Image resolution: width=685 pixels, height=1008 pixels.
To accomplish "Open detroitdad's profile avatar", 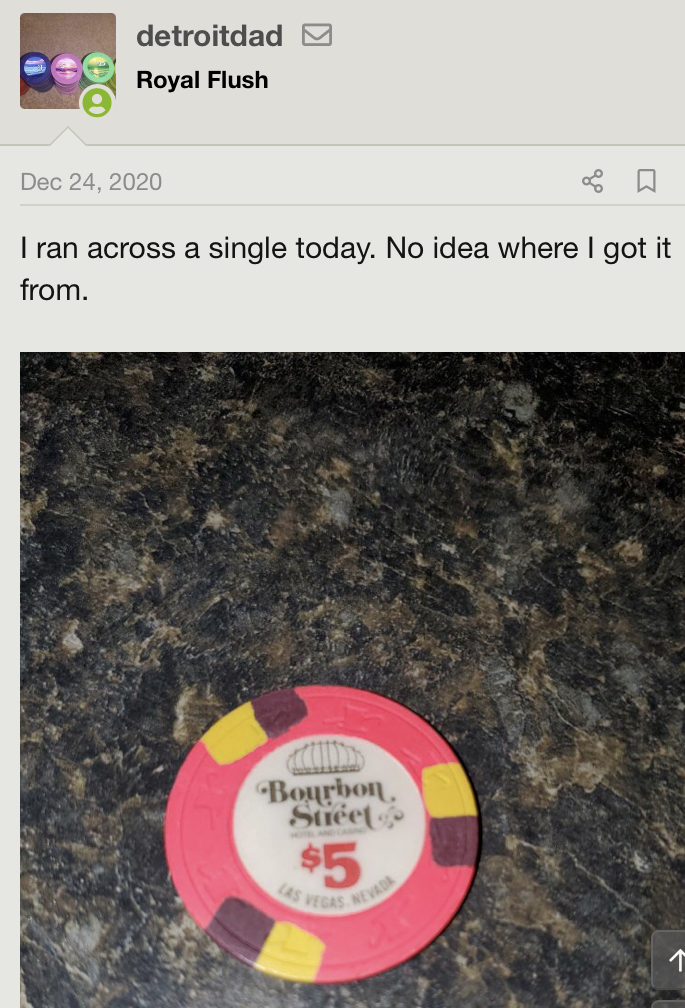I will [67, 61].
